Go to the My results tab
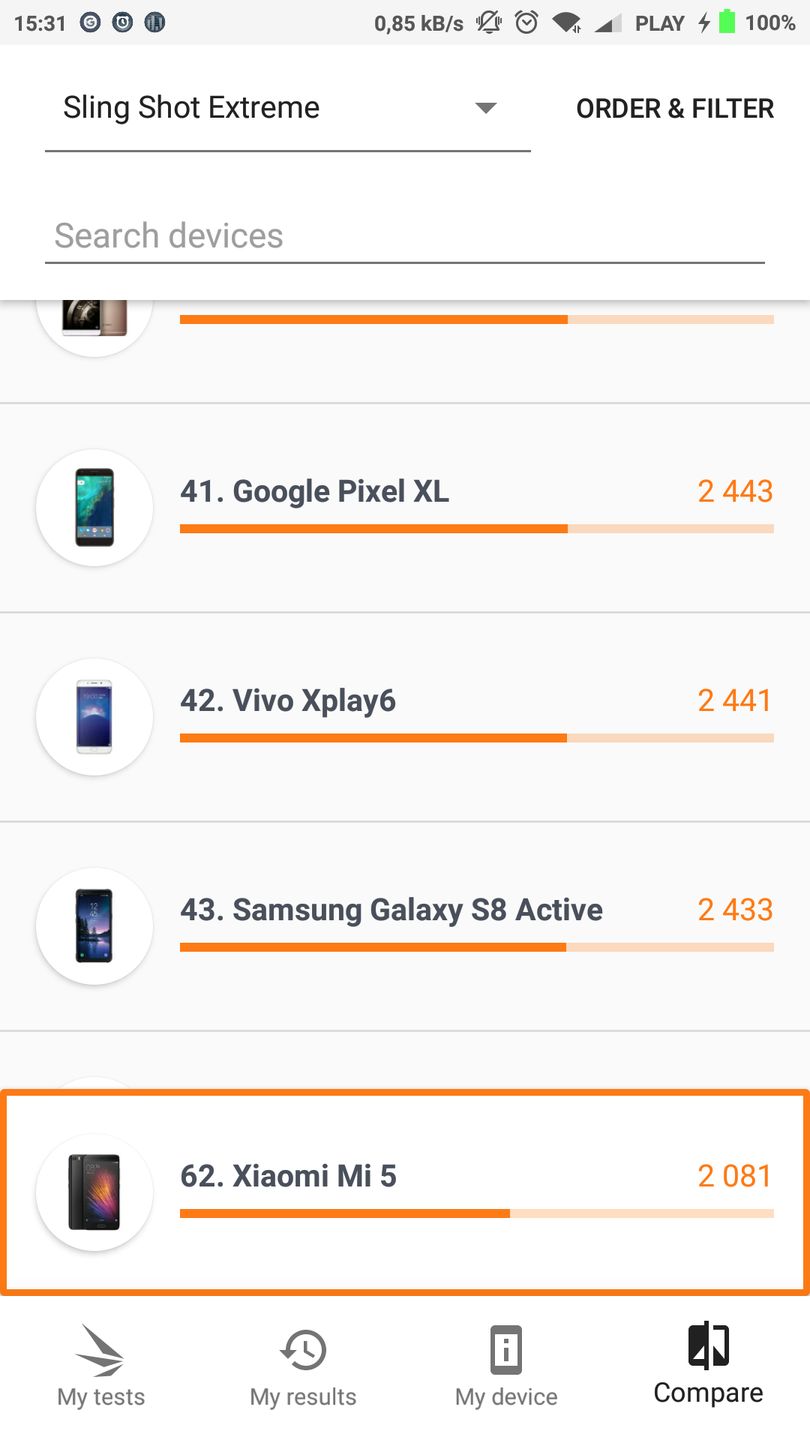 pyautogui.click(x=303, y=1367)
